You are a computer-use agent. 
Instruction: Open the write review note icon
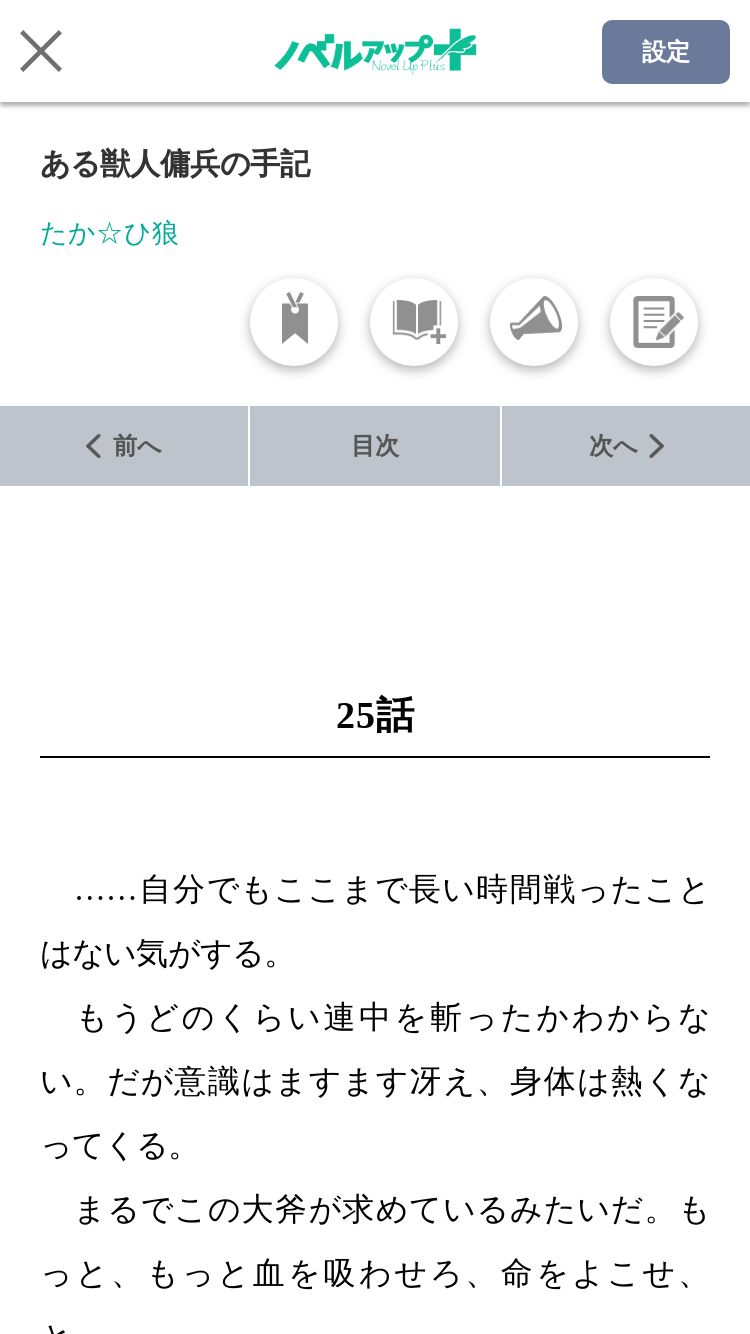pos(654,322)
